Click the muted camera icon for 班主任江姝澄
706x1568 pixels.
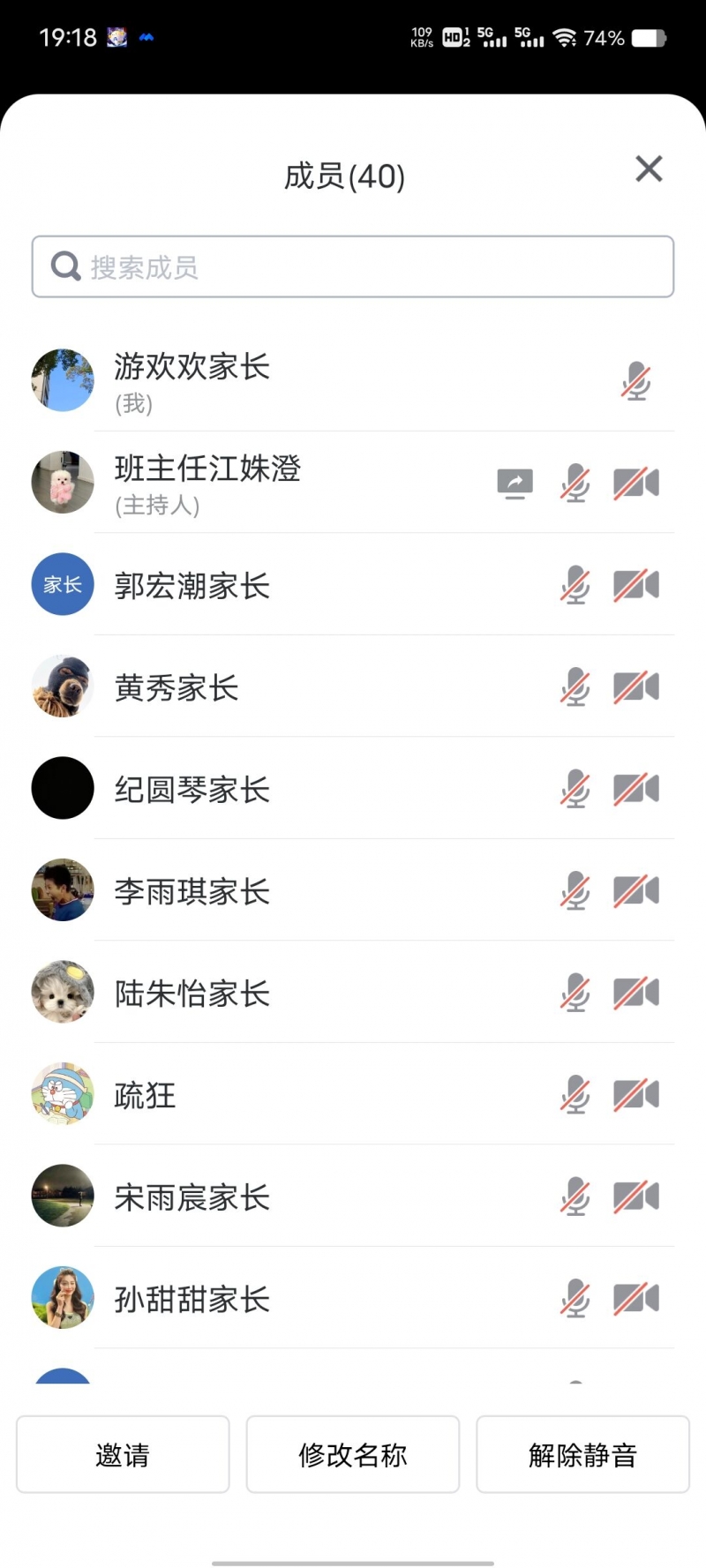coord(635,484)
